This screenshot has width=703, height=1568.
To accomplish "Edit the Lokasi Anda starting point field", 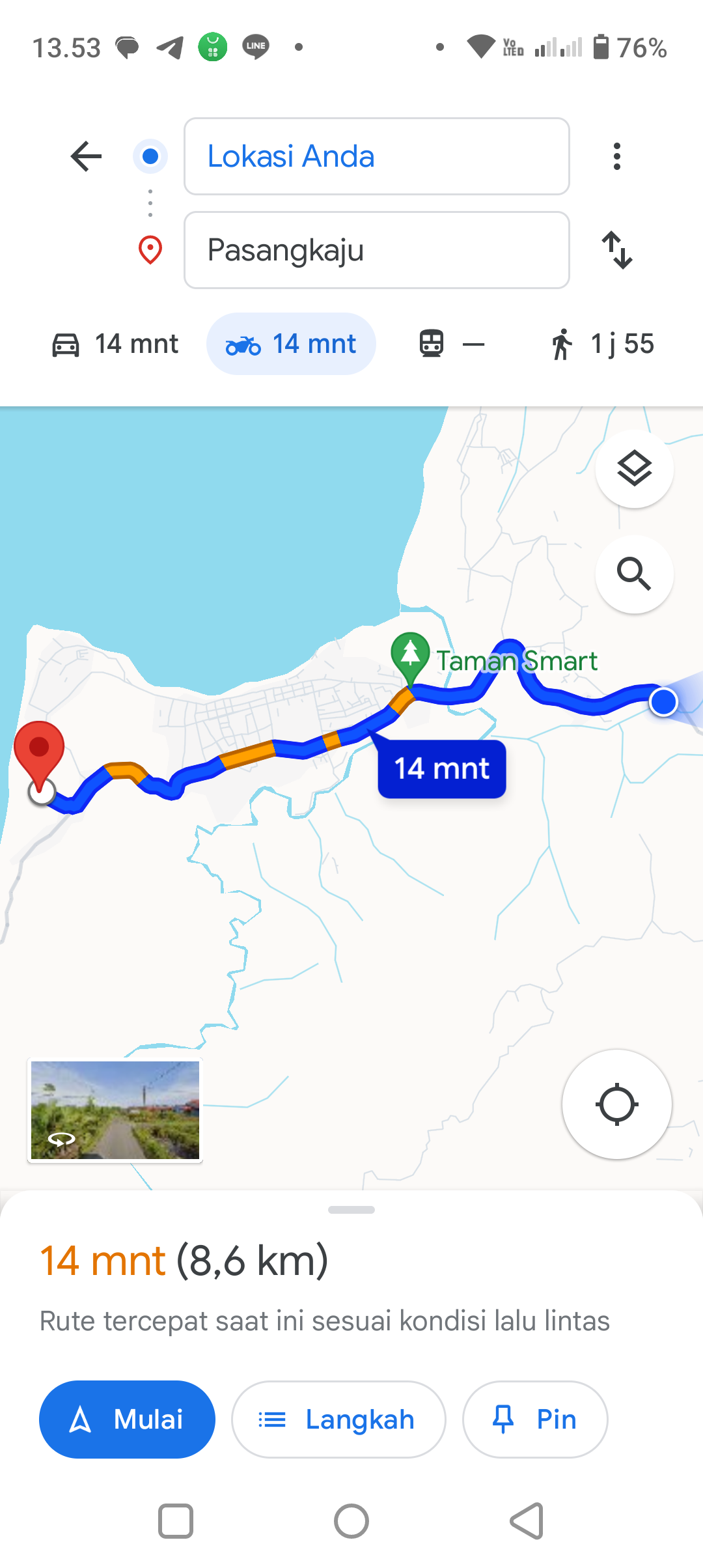I will (x=377, y=156).
